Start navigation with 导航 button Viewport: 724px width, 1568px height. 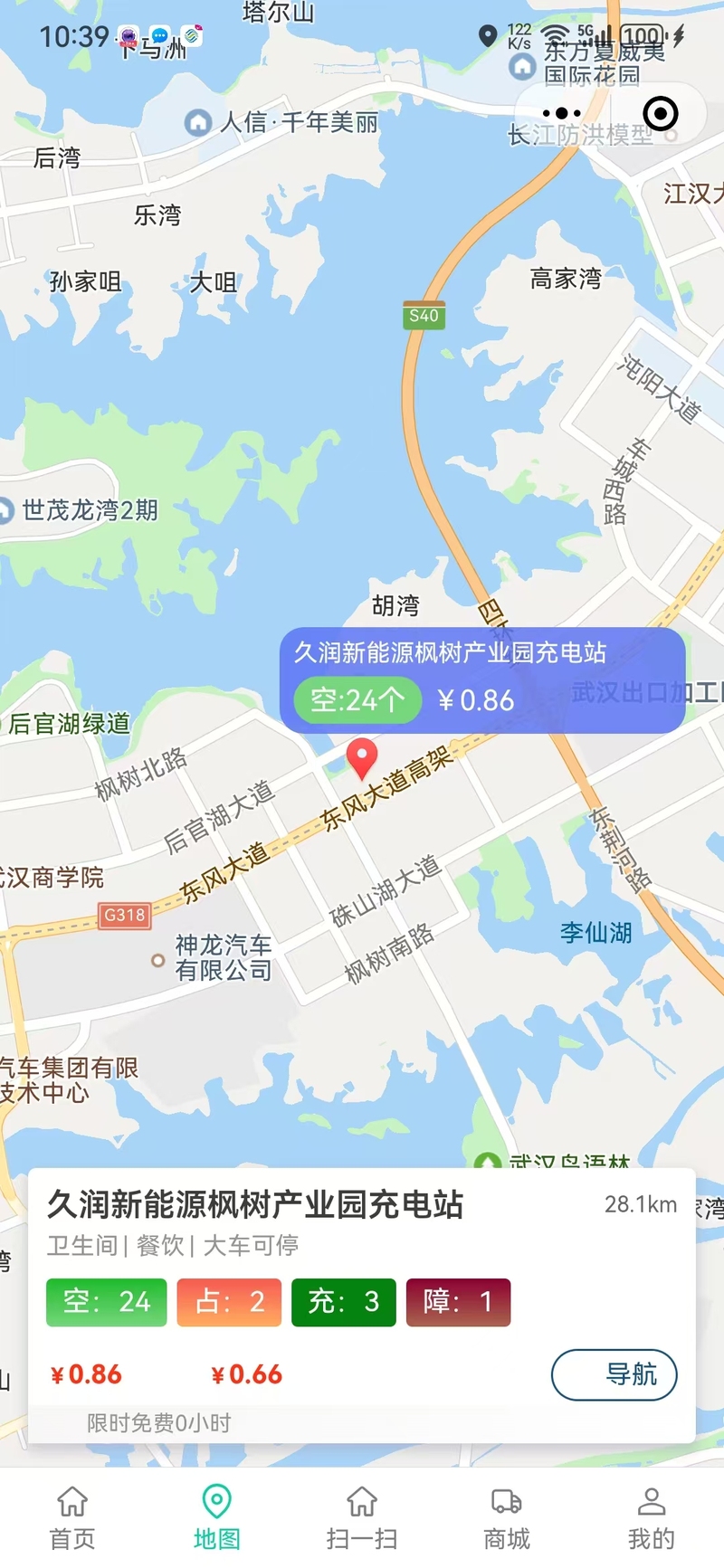click(614, 1374)
